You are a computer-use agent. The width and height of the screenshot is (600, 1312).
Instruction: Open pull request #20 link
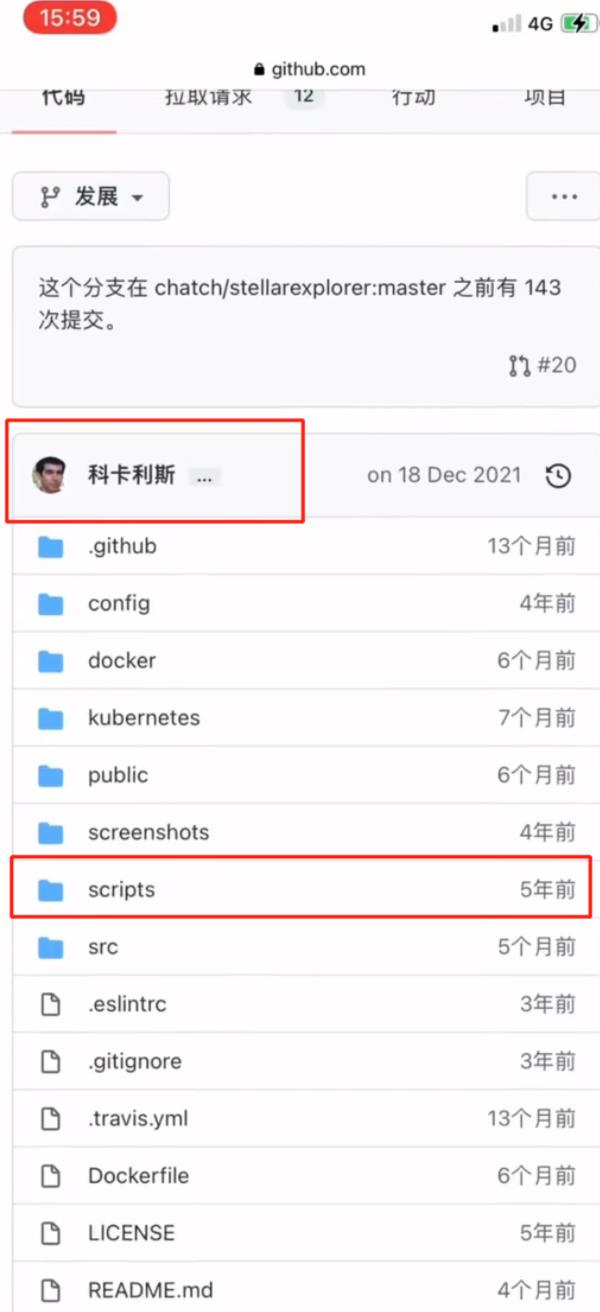543,365
